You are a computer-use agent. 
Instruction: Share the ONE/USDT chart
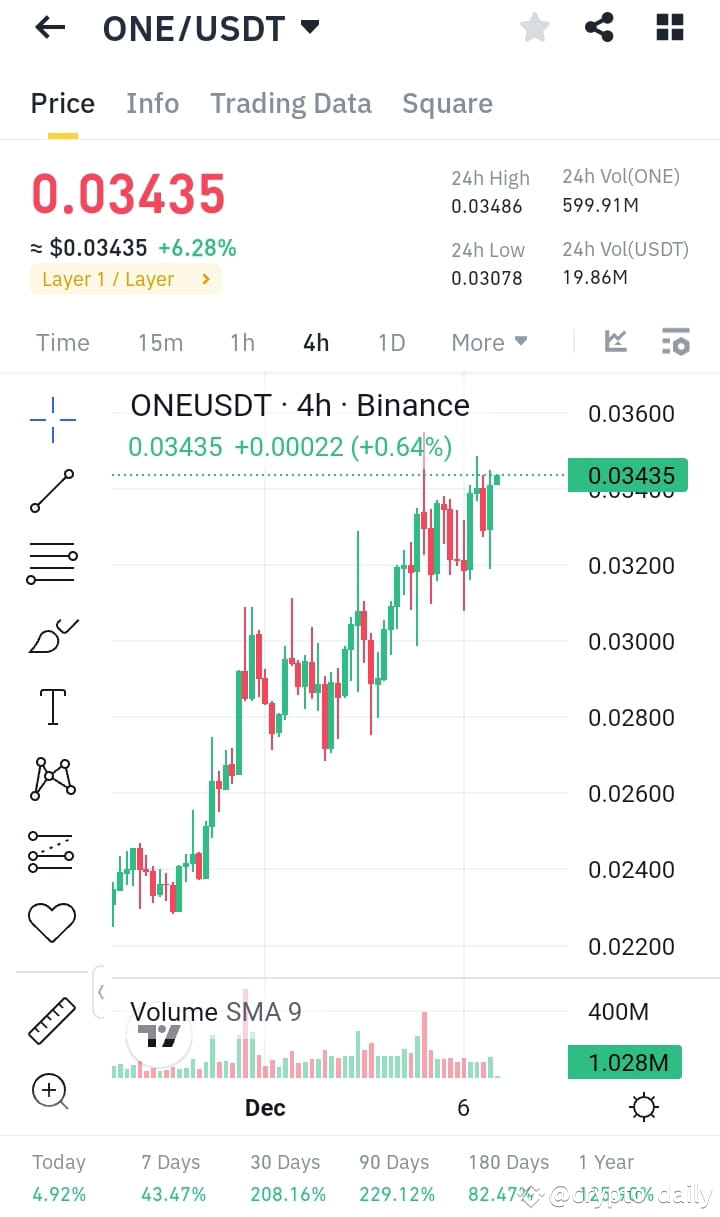pyautogui.click(x=599, y=27)
